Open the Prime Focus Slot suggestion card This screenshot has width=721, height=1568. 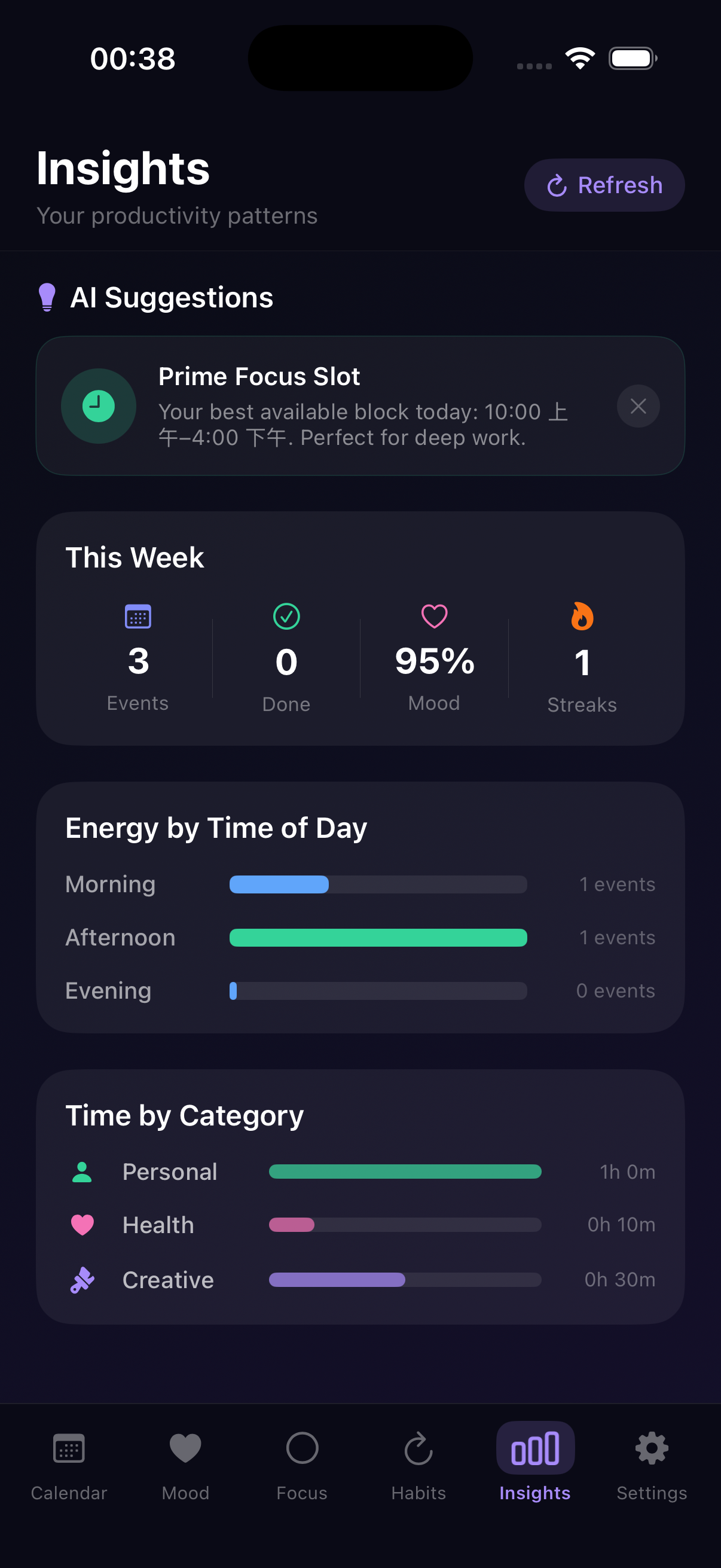pyautogui.click(x=341, y=406)
